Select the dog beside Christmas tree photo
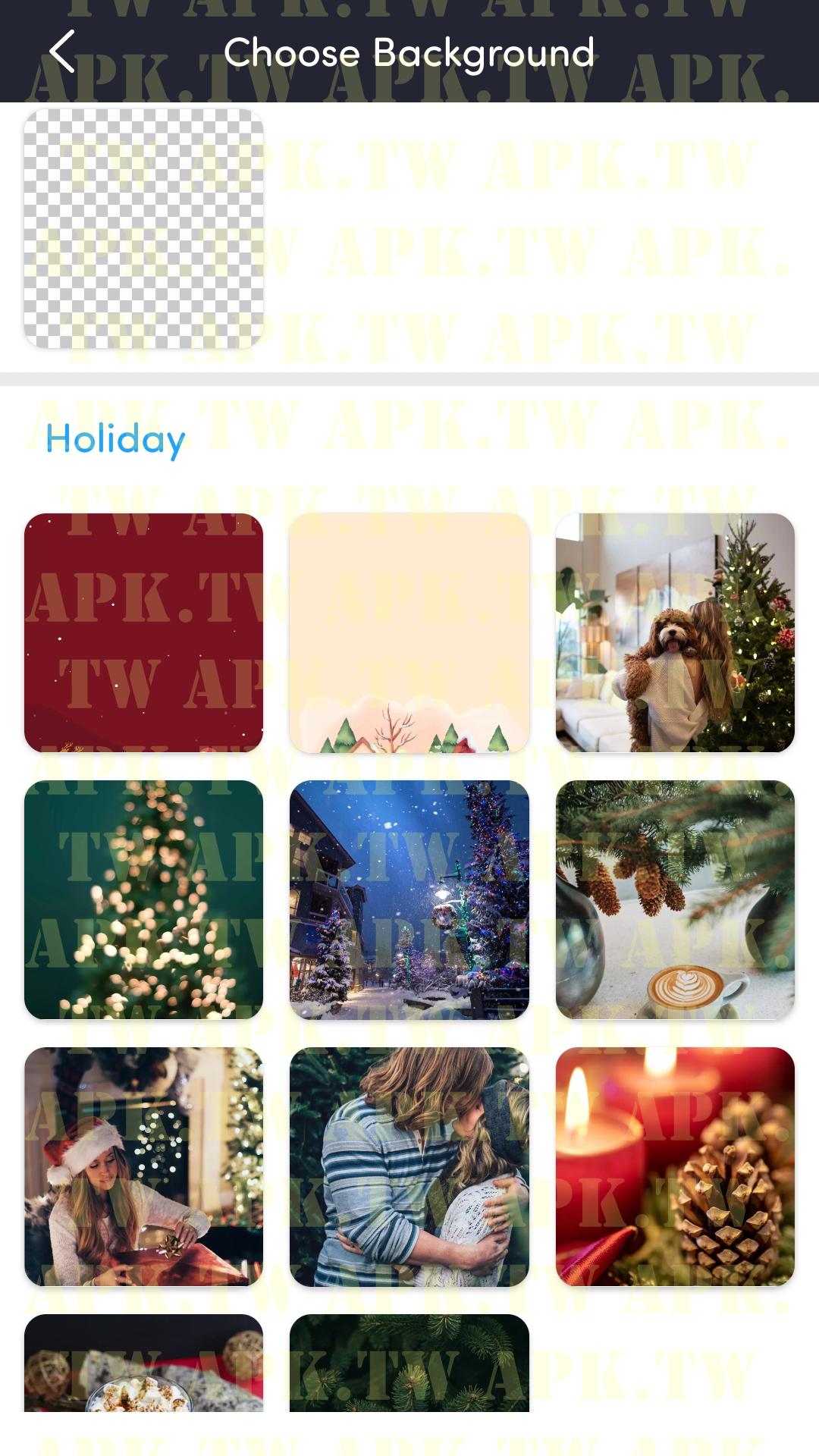The width and height of the screenshot is (819, 1456). click(x=675, y=632)
